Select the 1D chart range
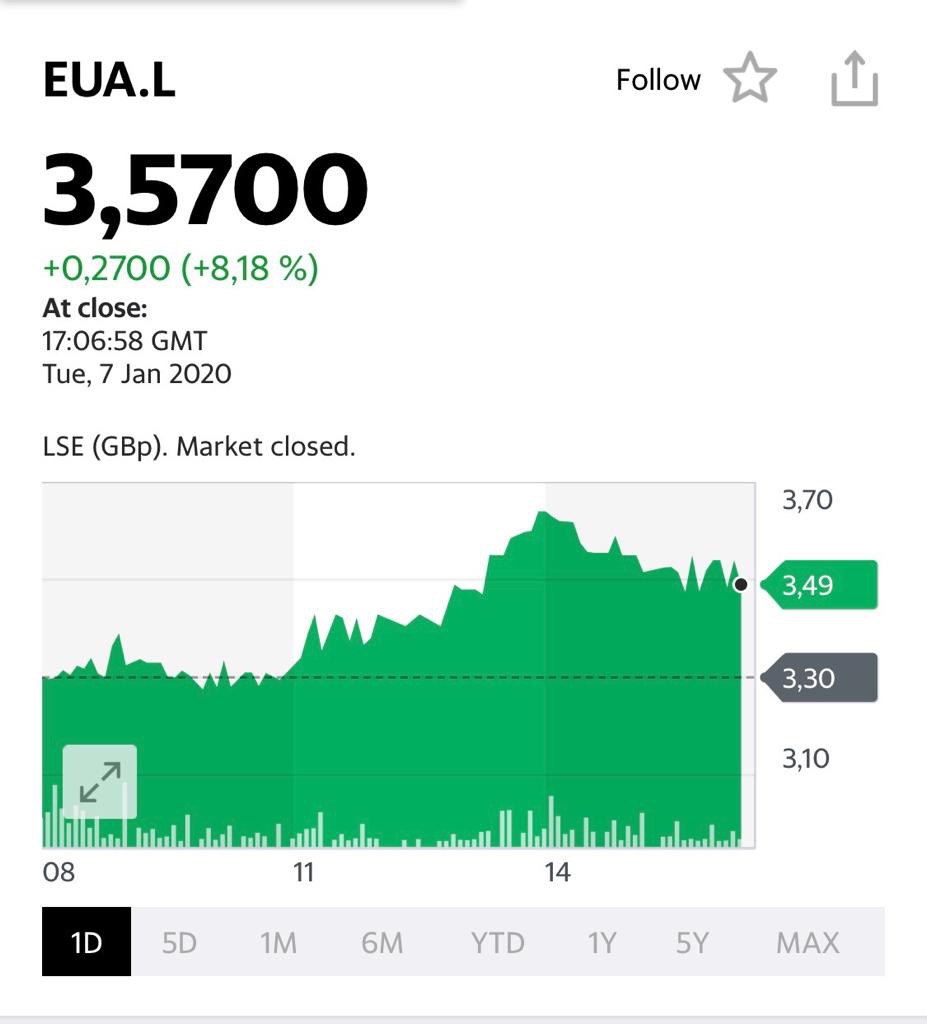927x1024 pixels. pos(86,942)
